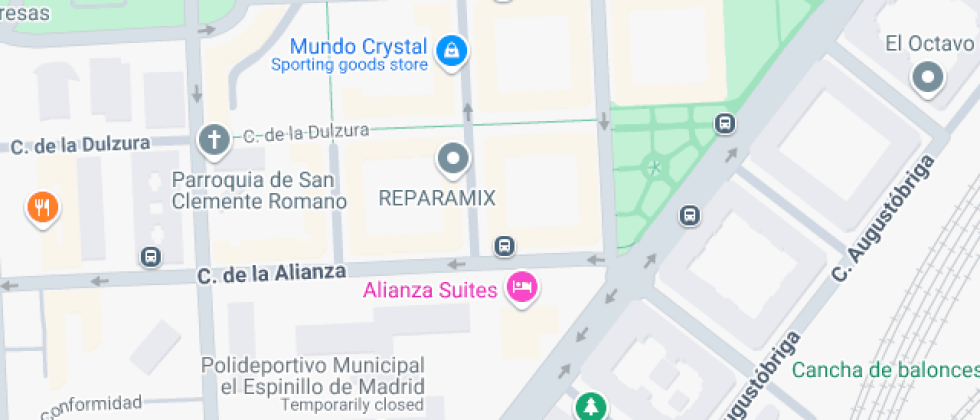Tap the REPARAMIX place marker

tap(454, 158)
